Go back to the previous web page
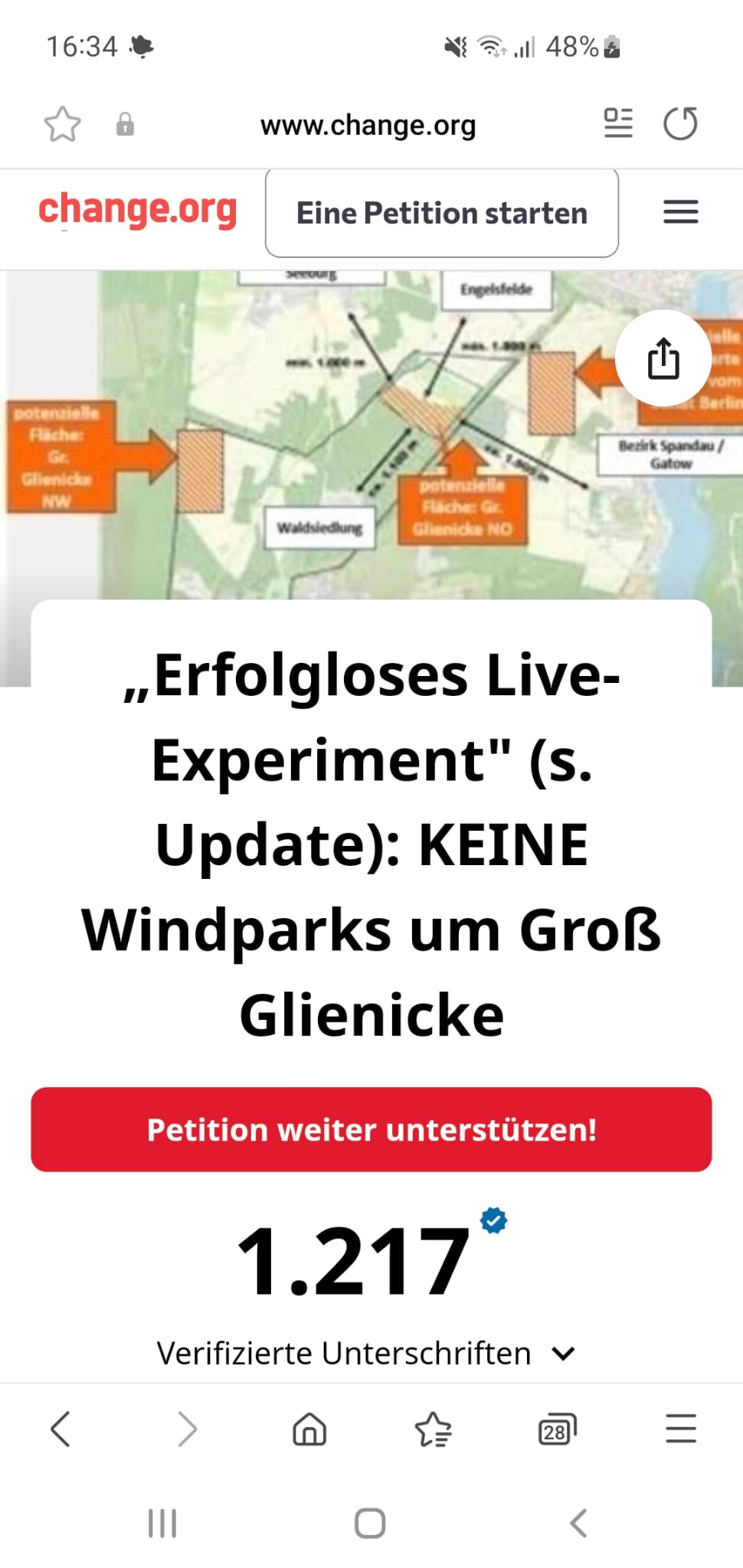743x1568 pixels. [x=61, y=1429]
